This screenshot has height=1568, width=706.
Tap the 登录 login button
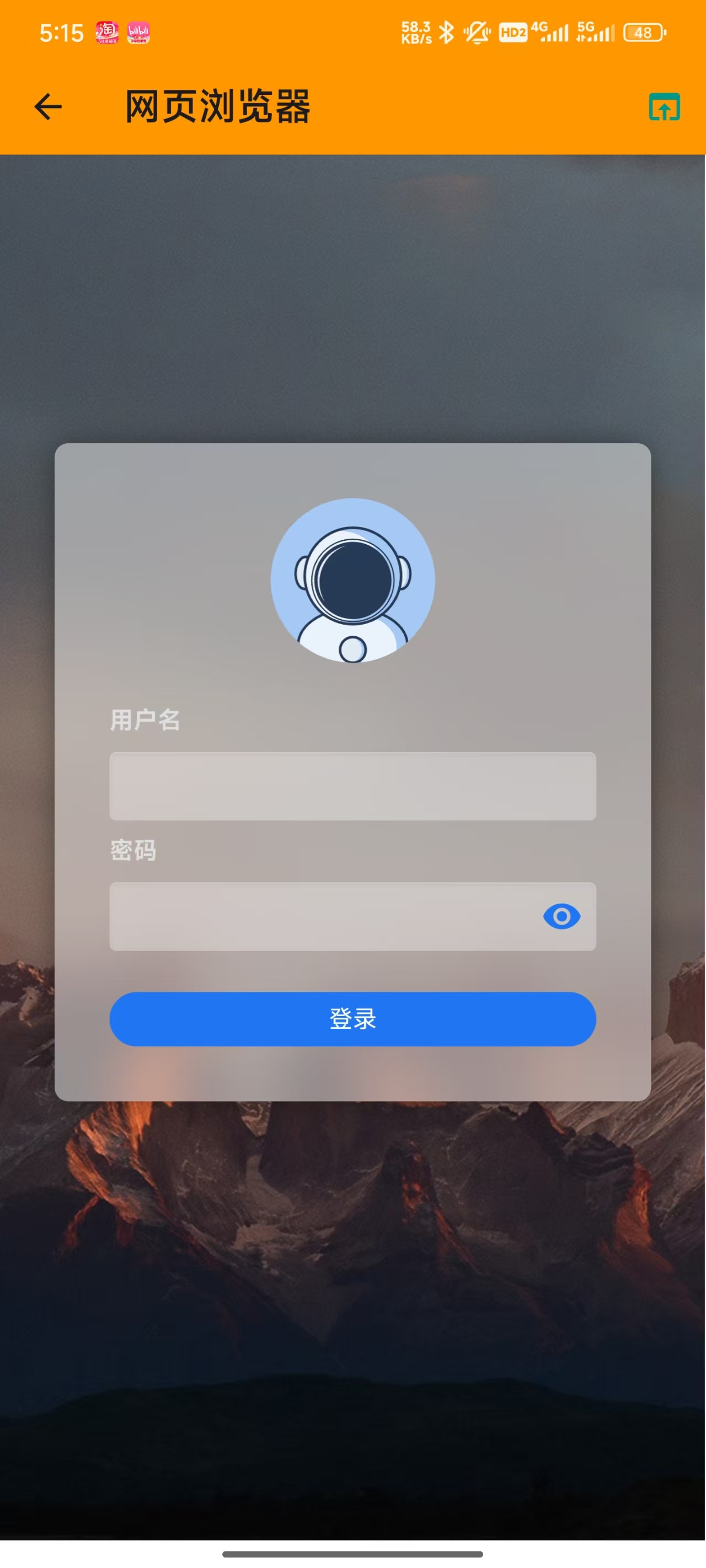pyautogui.click(x=352, y=1019)
